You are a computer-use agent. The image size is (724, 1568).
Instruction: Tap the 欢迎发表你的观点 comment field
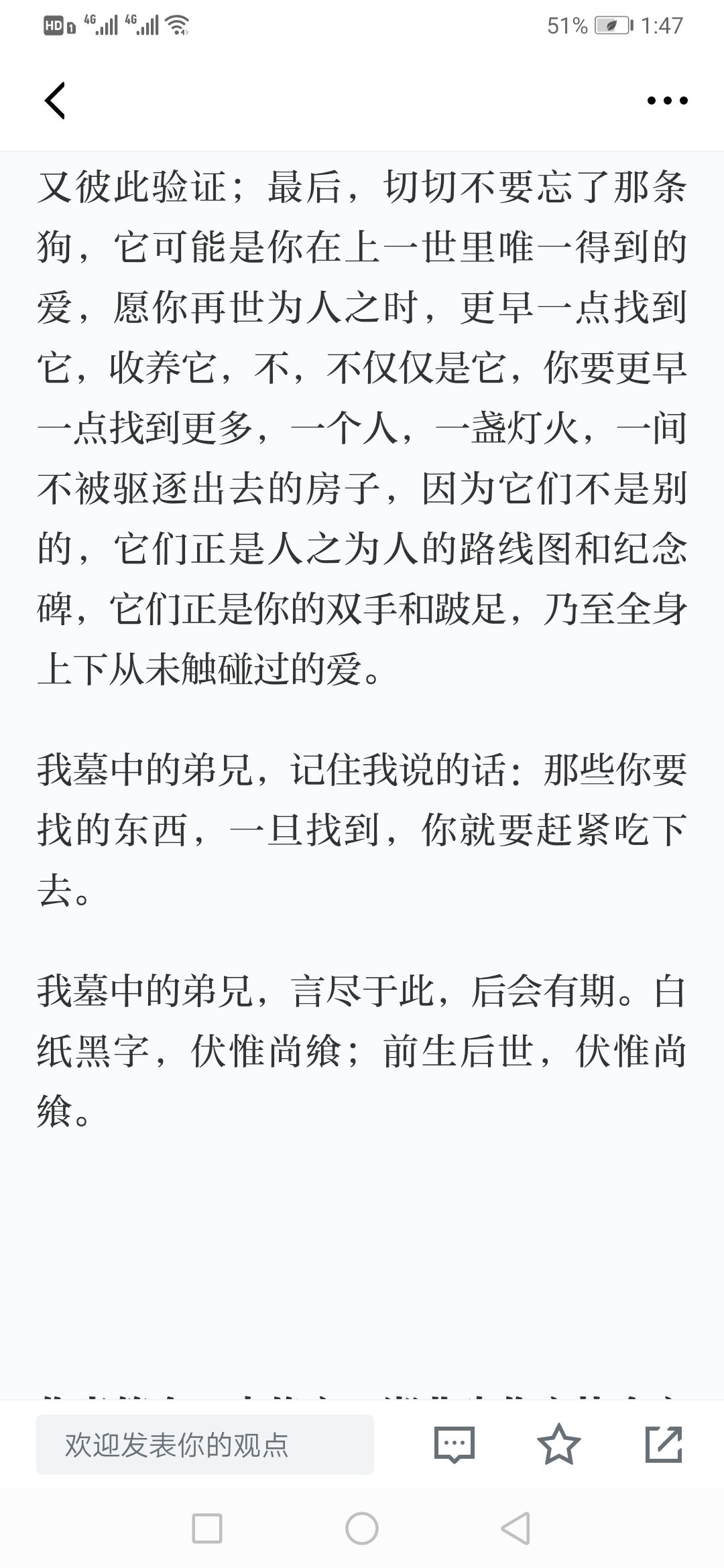coord(205,1445)
